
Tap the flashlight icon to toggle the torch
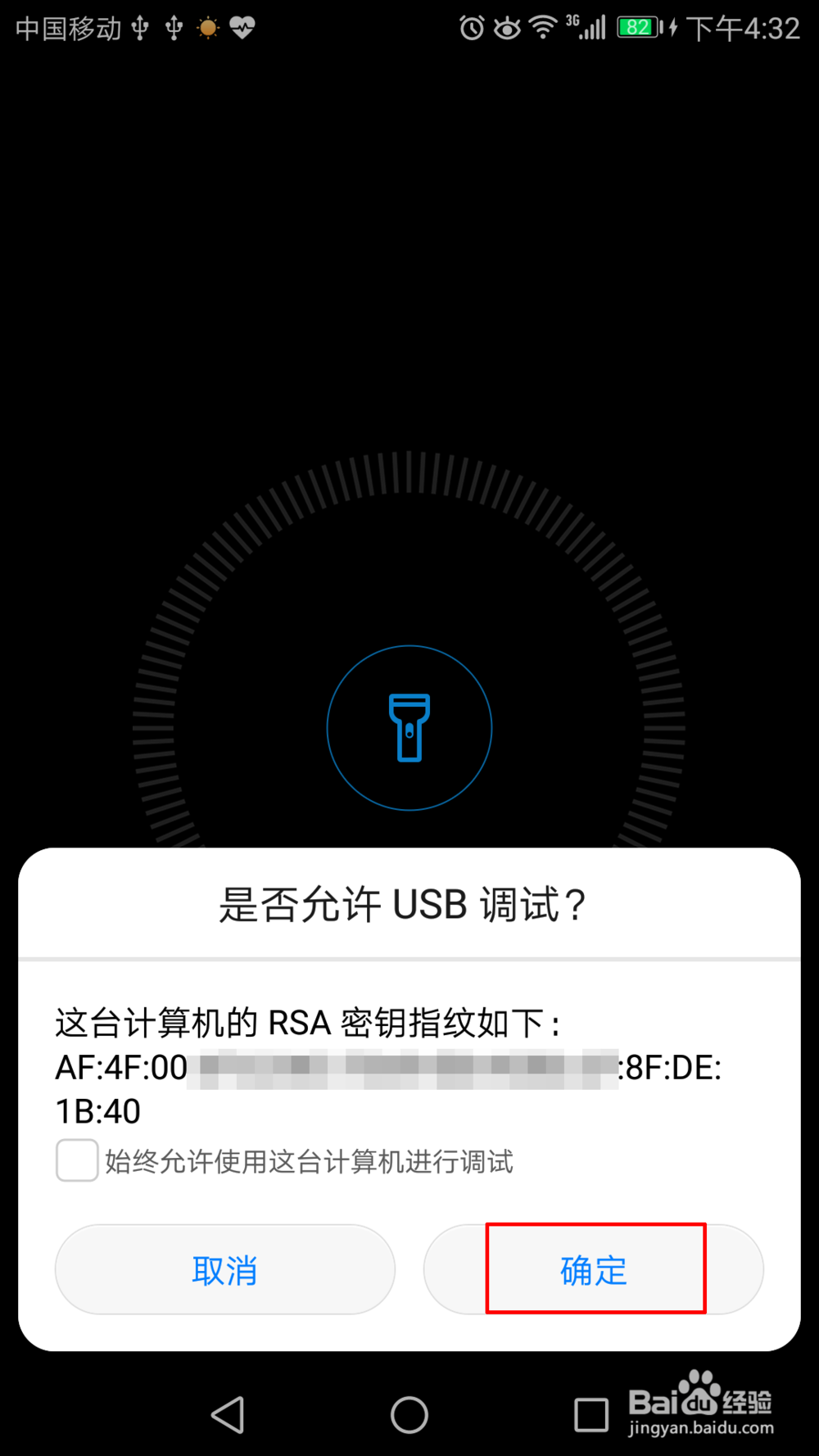[x=409, y=727]
